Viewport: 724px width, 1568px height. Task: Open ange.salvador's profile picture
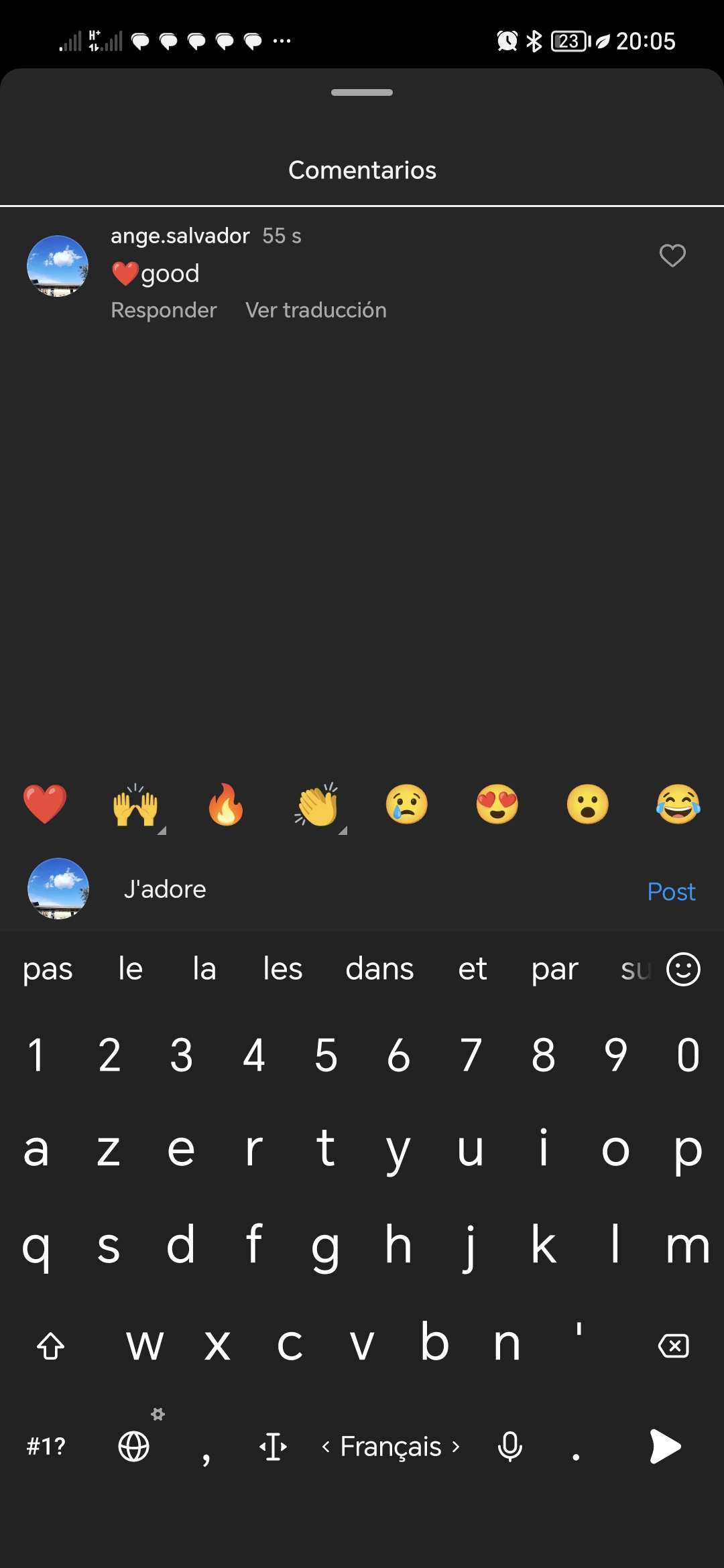[58, 266]
